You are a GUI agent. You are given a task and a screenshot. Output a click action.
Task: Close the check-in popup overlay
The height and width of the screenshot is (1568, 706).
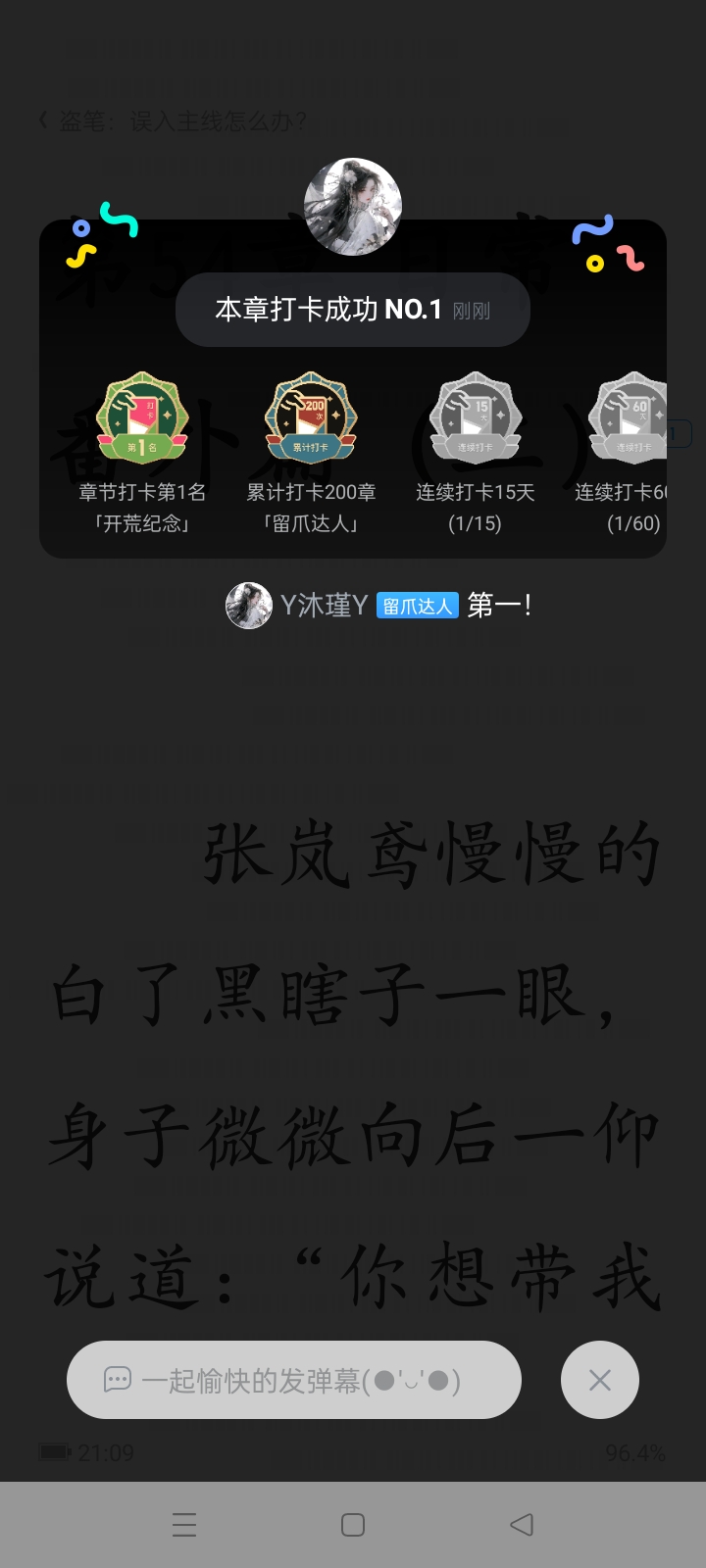pyautogui.click(x=599, y=1380)
